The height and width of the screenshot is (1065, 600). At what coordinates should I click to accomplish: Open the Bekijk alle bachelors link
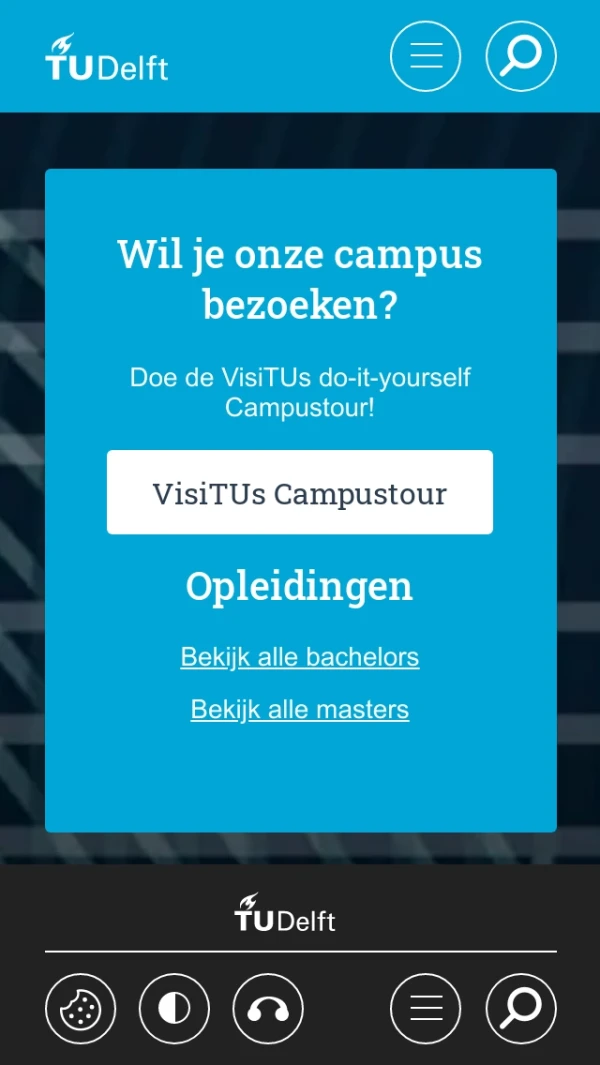pos(300,657)
